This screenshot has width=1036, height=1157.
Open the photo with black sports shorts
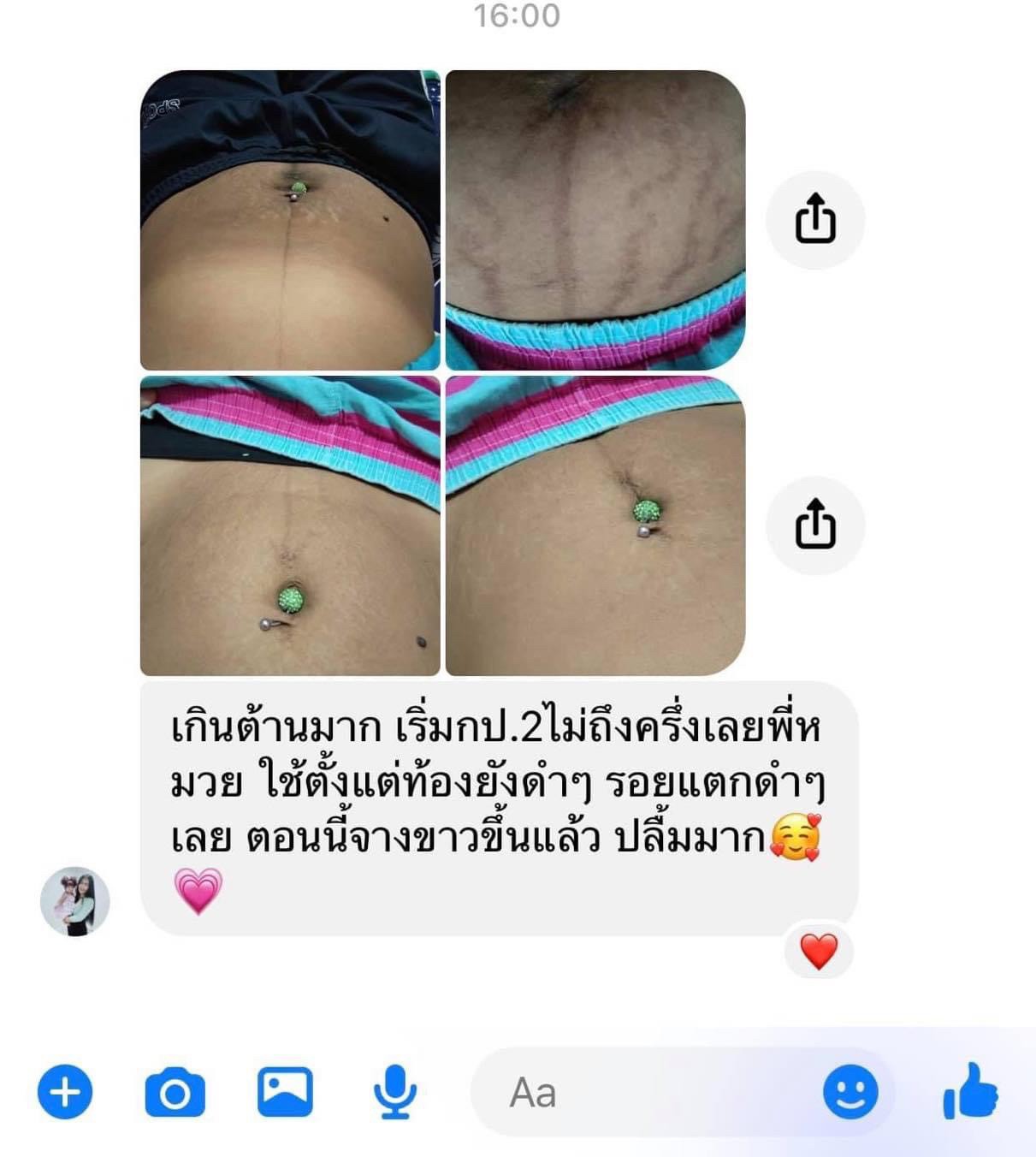point(290,220)
